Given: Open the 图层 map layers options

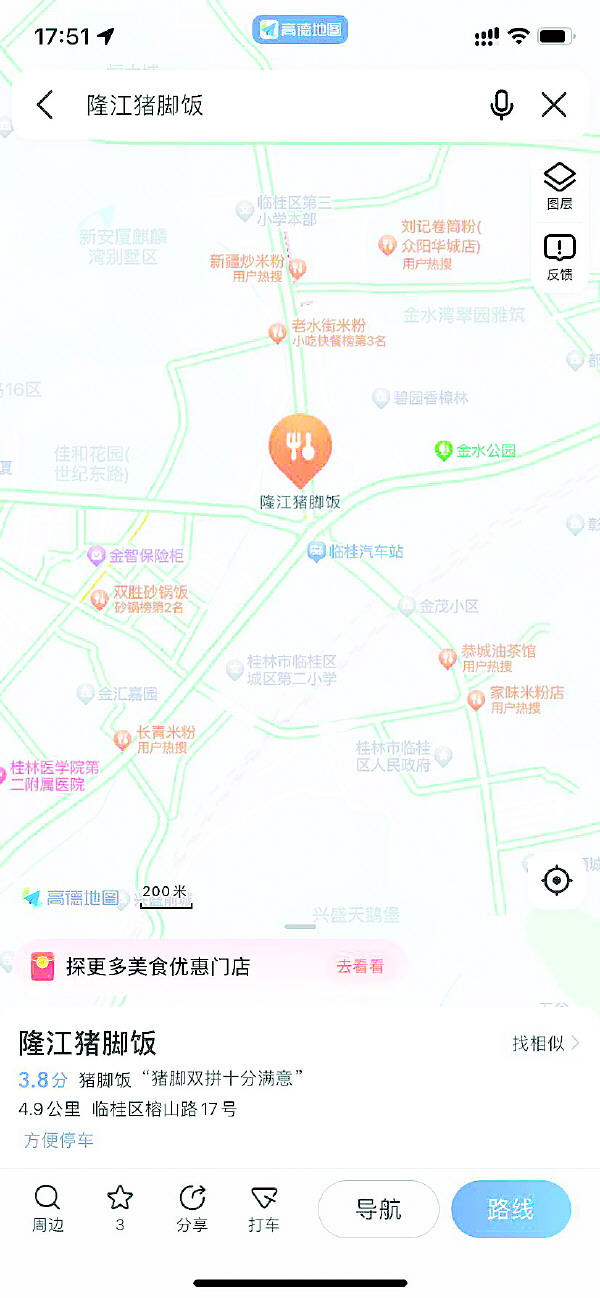Looking at the screenshot, I should tap(559, 187).
